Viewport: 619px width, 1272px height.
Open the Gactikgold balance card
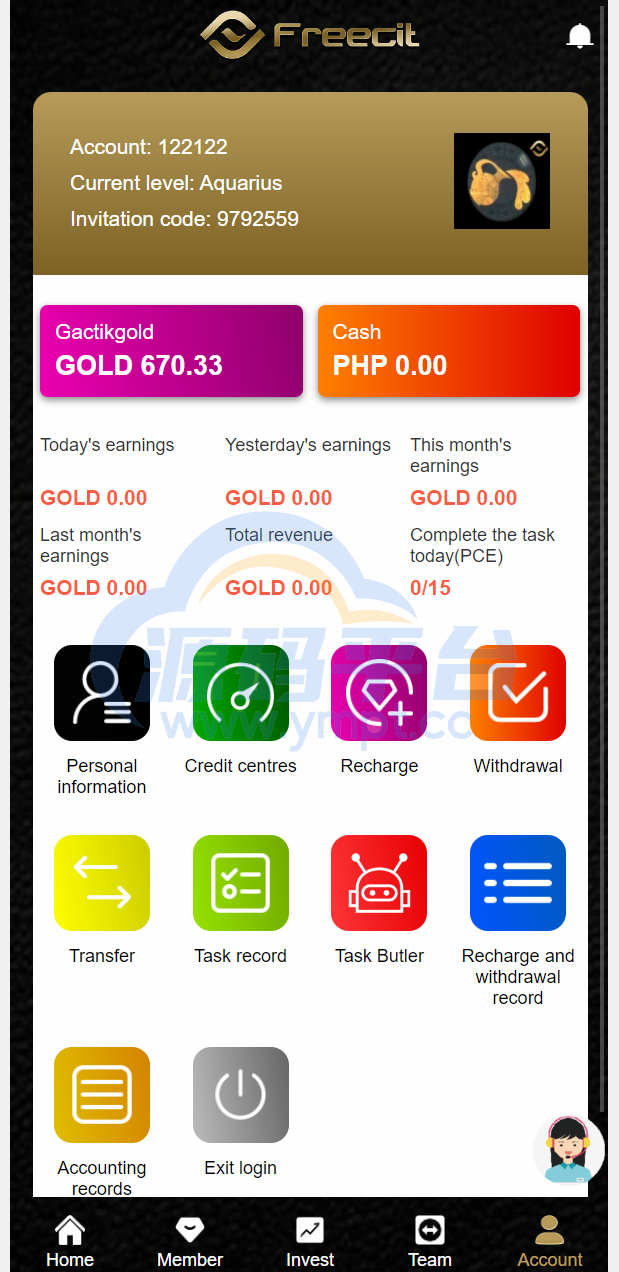[171, 351]
